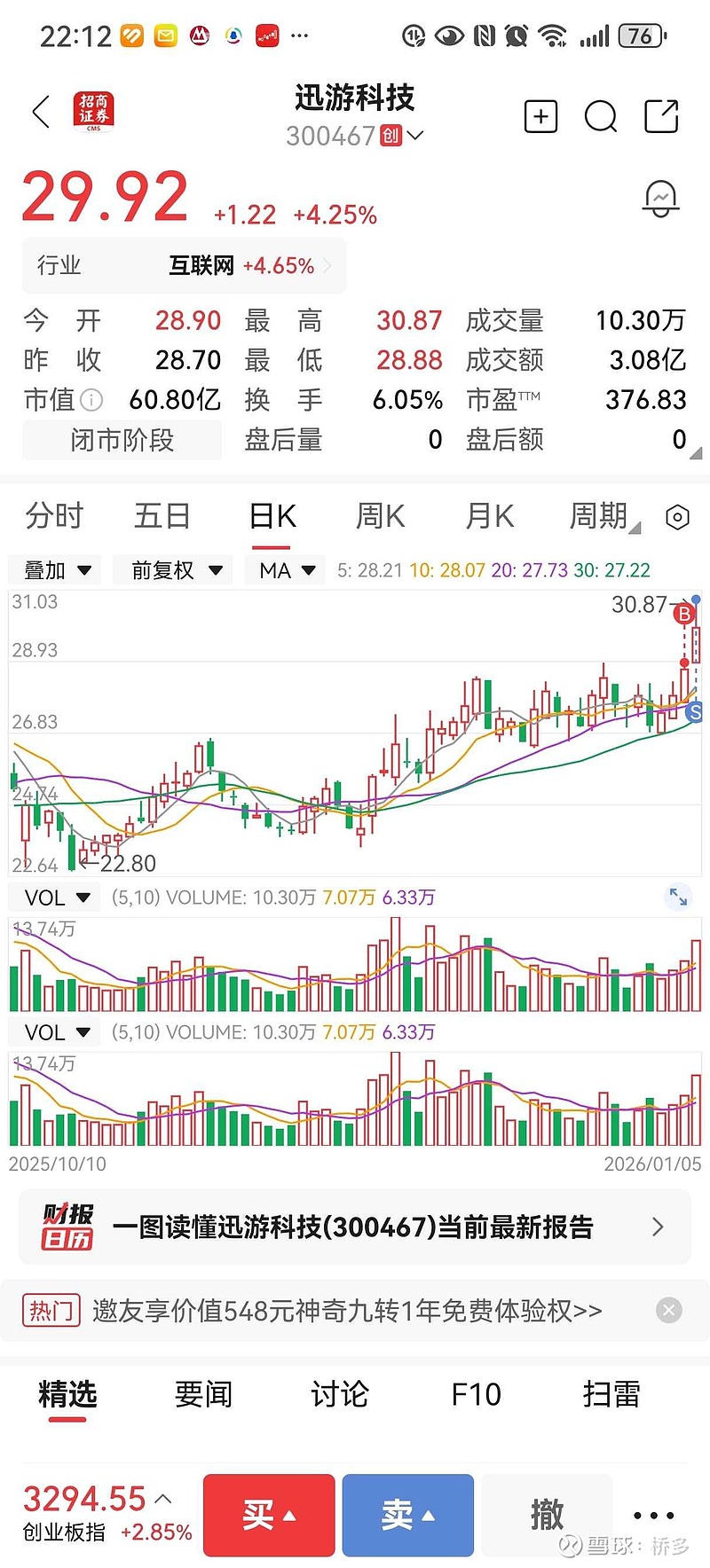Open the F10 tab
The image size is (710, 1568).
477,1394
